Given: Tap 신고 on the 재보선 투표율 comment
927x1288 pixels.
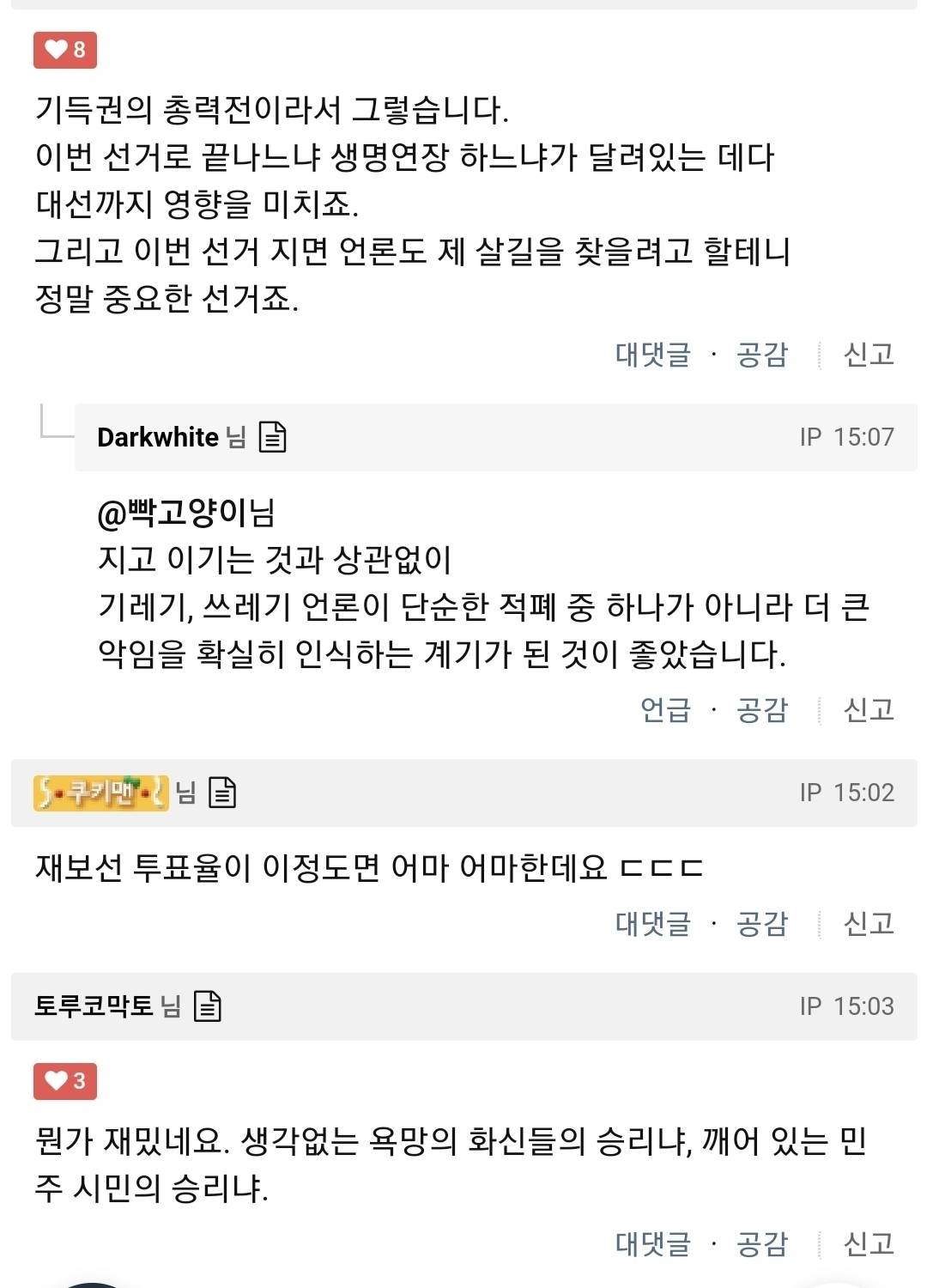Looking at the screenshot, I should (869, 923).
